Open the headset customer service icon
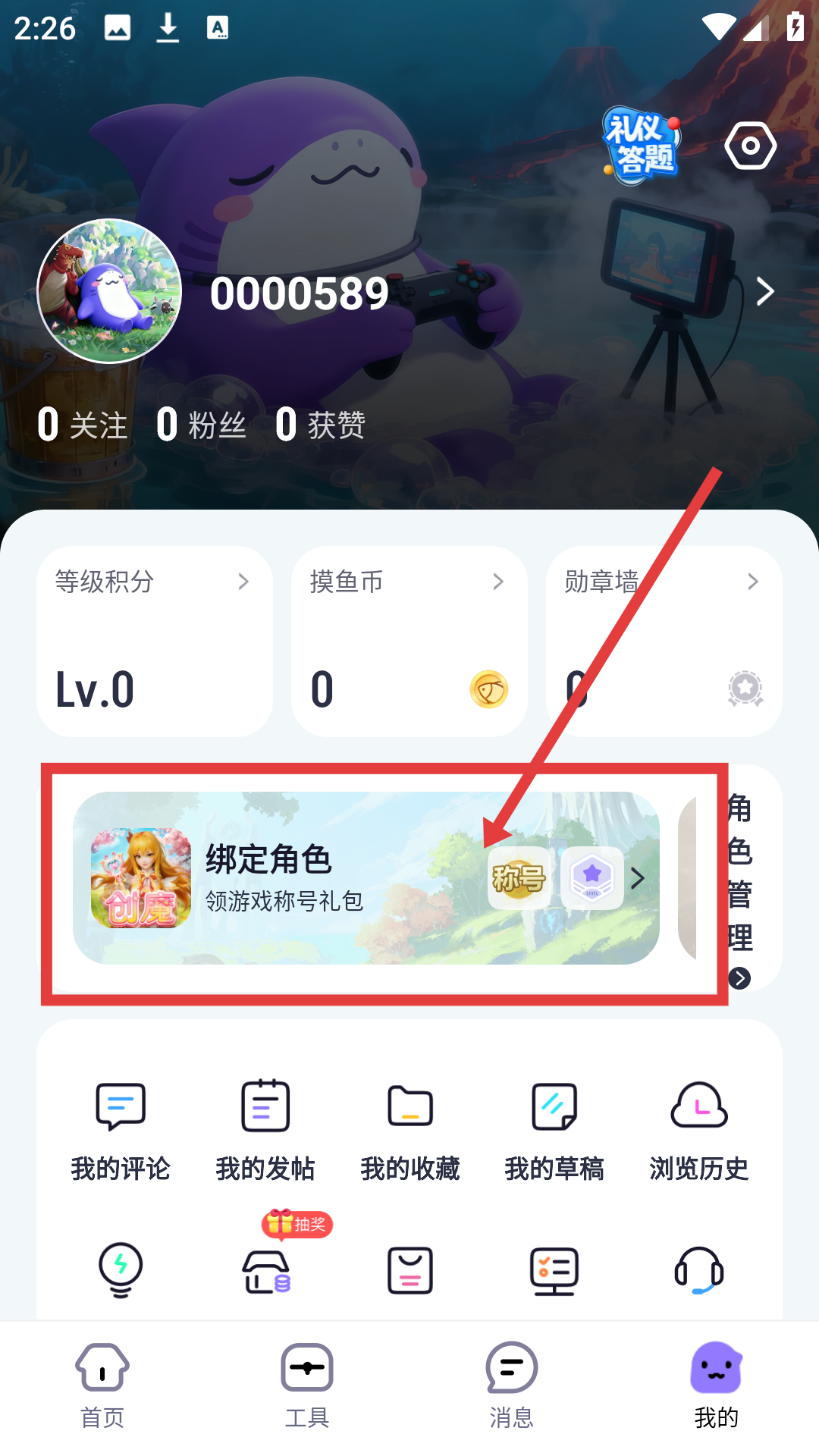 (x=699, y=1270)
